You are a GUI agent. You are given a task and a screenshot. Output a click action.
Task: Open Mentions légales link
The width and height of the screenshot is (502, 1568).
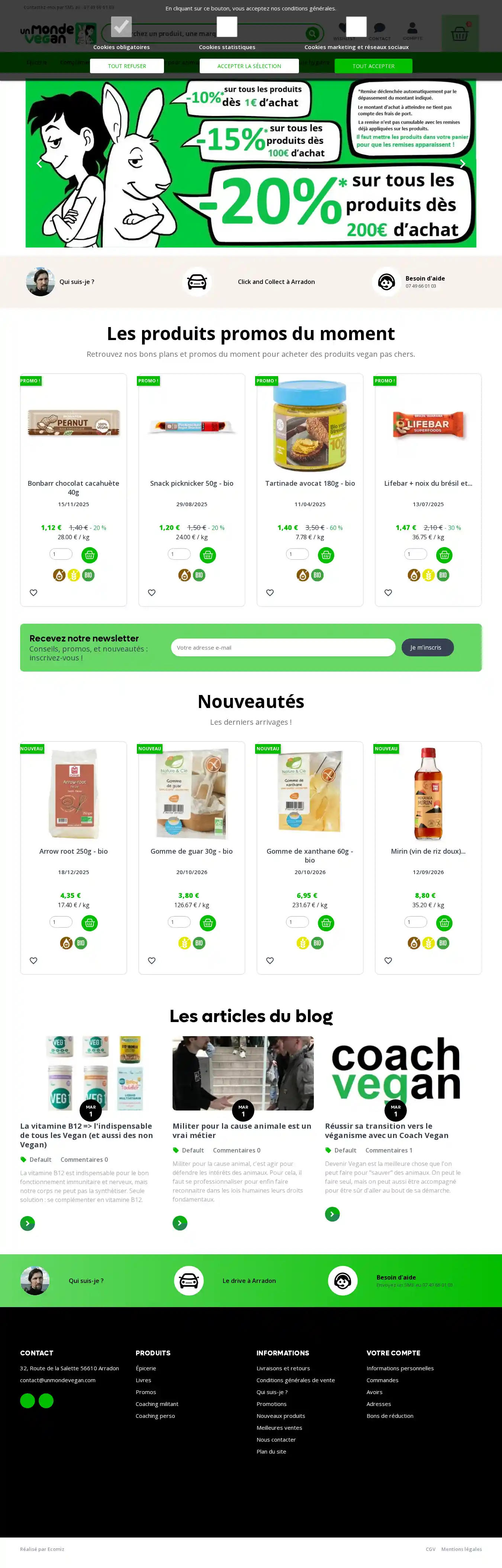tap(461, 1549)
